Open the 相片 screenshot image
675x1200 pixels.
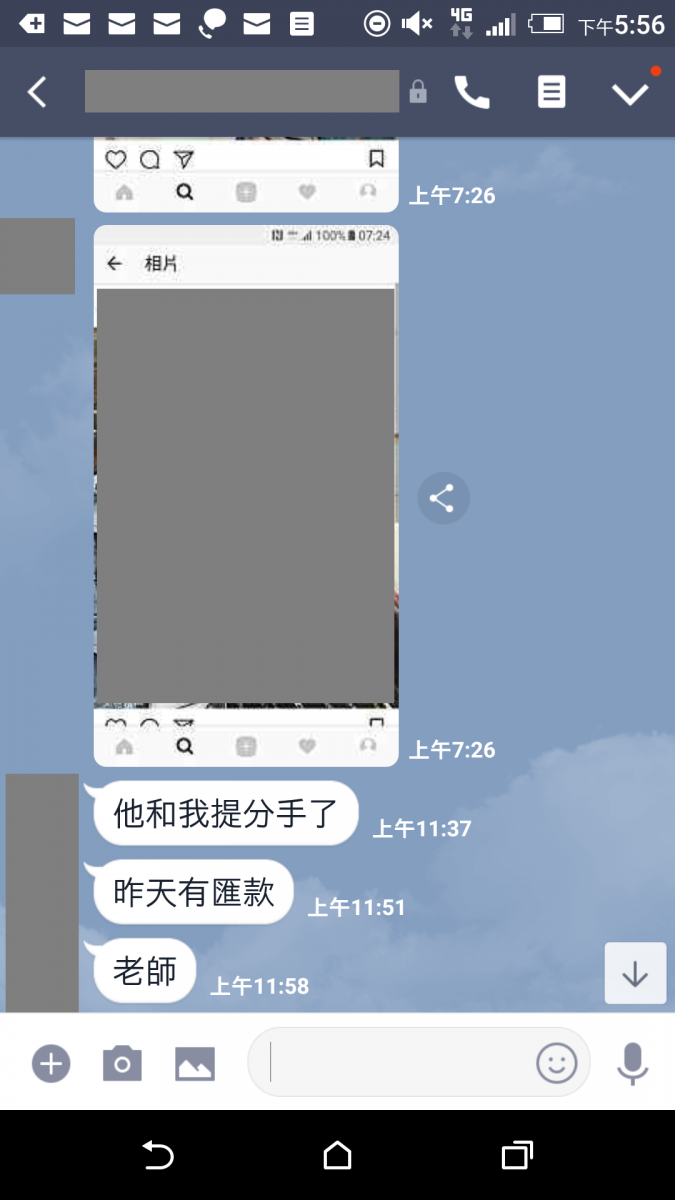pyautogui.click(x=246, y=495)
